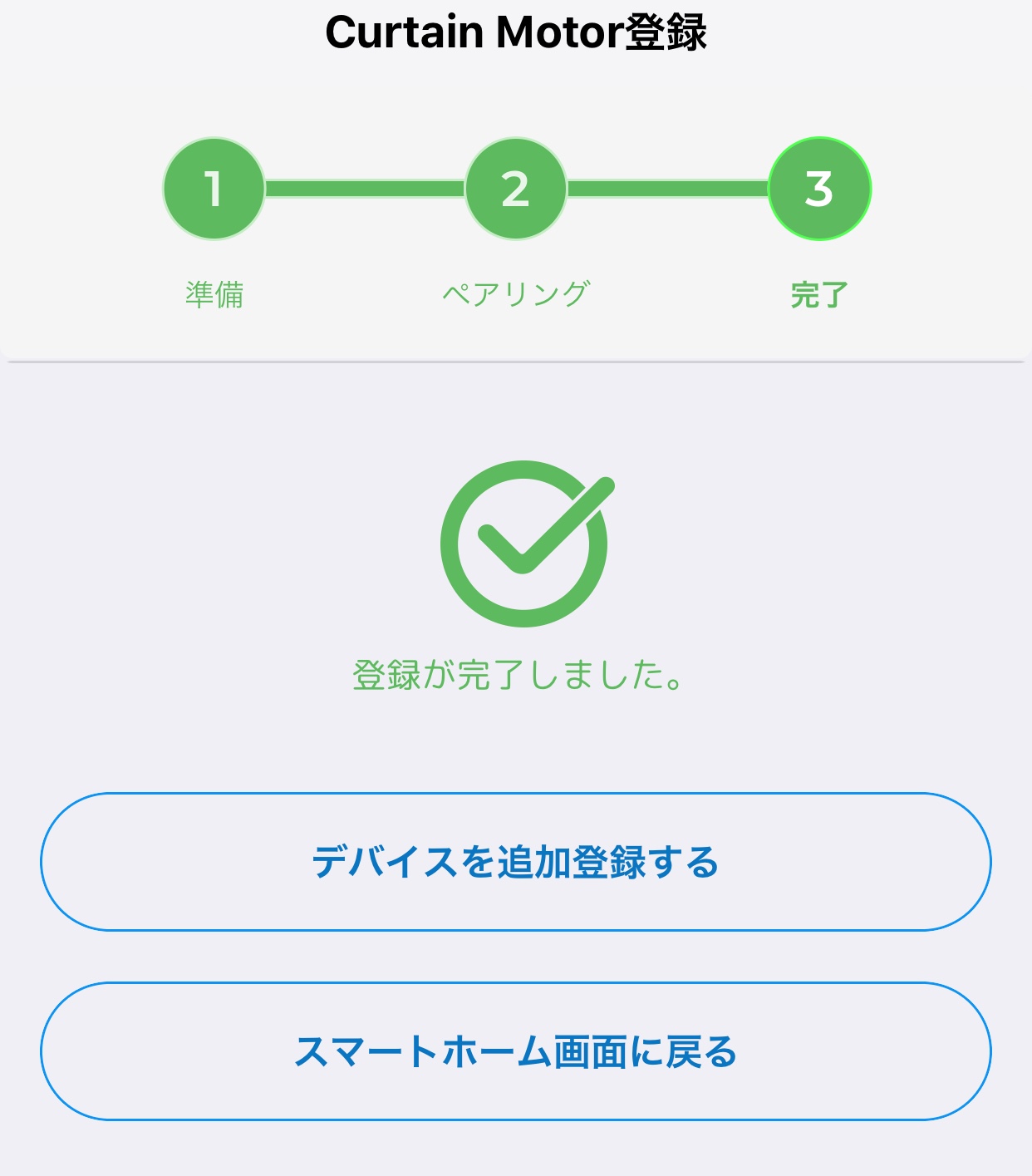Return via スマートホーム画面に戻る button
This screenshot has width=1032, height=1176.
click(x=515, y=1051)
